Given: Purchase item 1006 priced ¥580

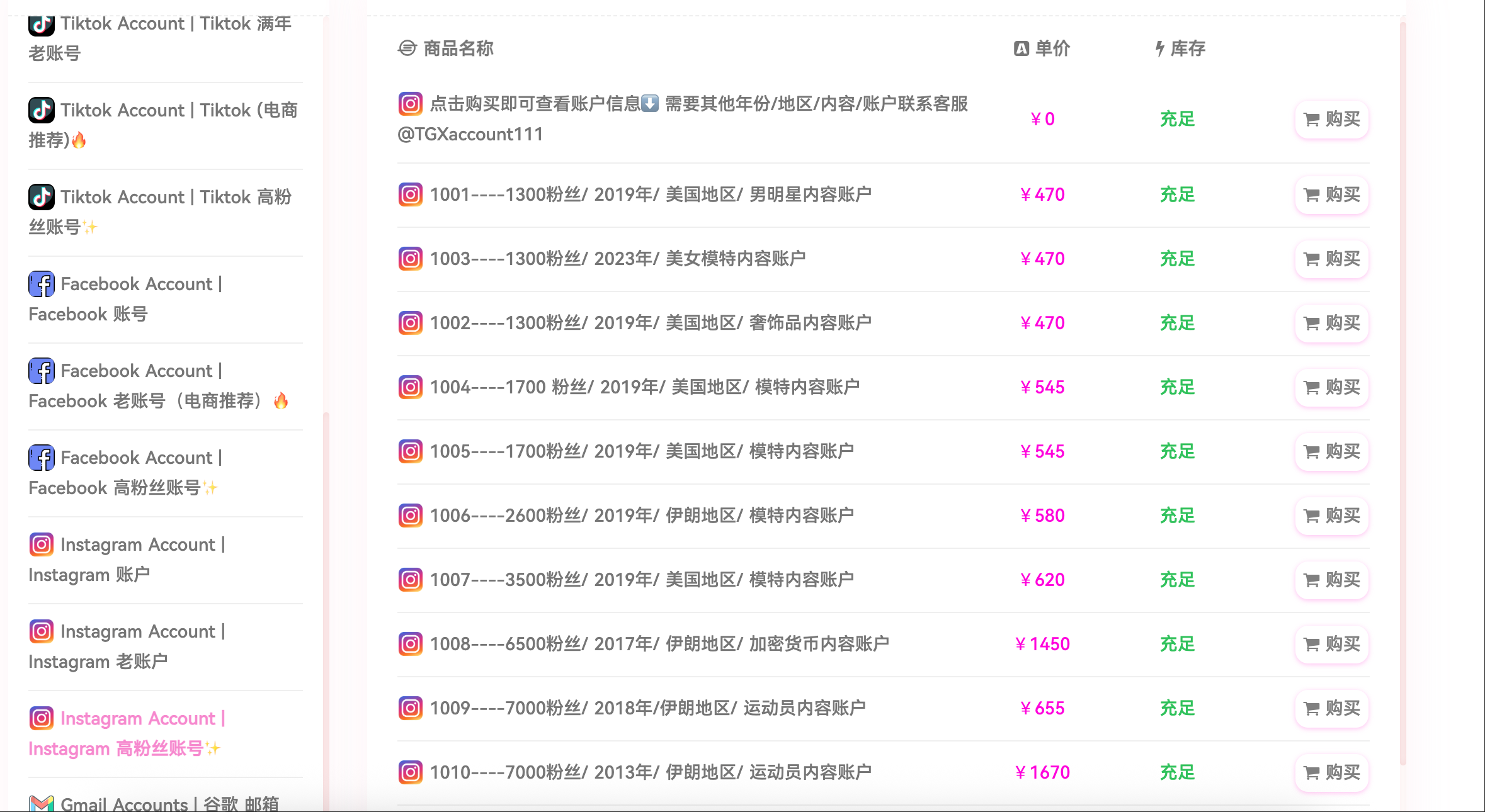Looking at the screenshot, I should [x=1331, y=516].
